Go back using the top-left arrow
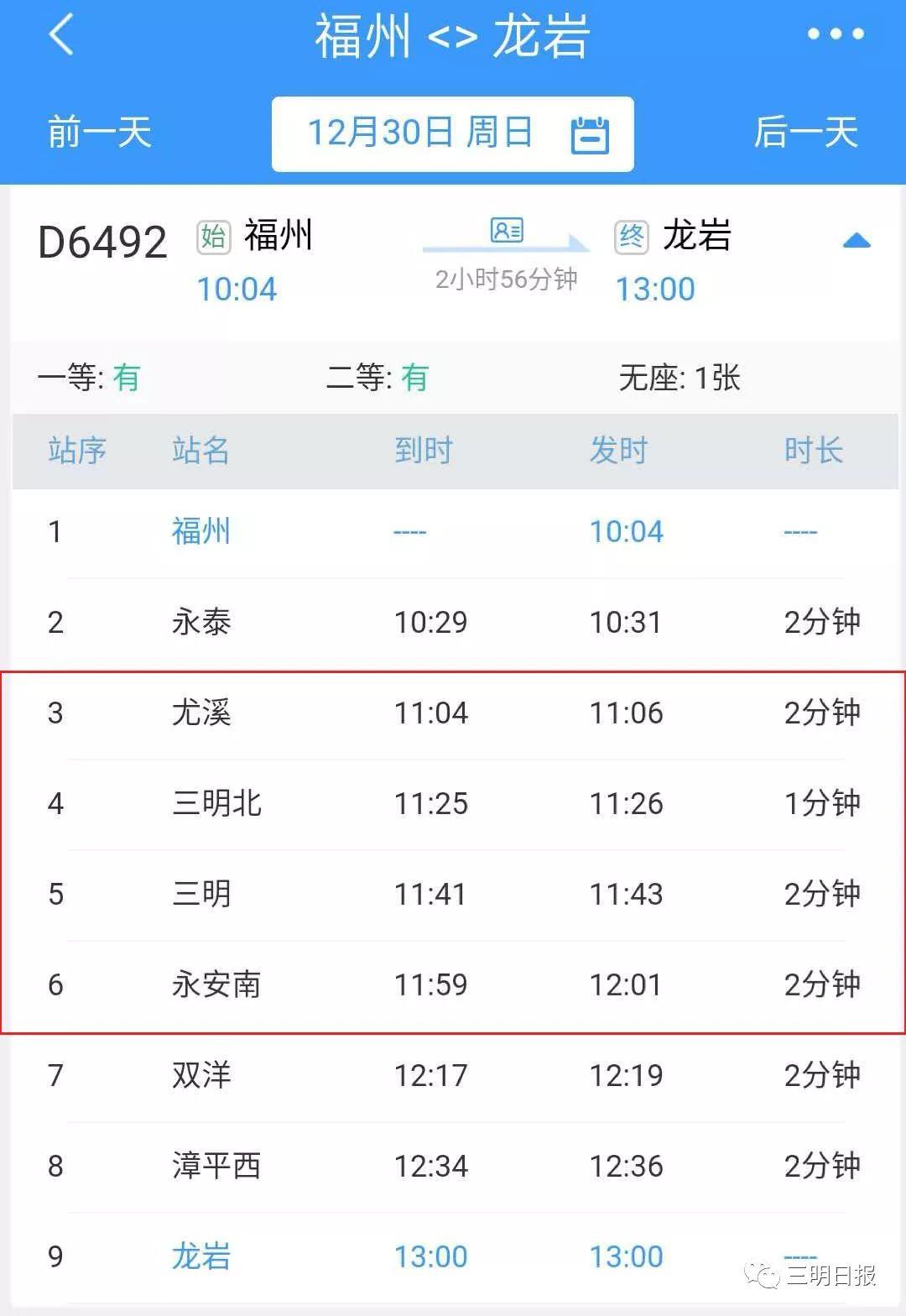This screenshot has height=1316, width=906. point(61,35)
